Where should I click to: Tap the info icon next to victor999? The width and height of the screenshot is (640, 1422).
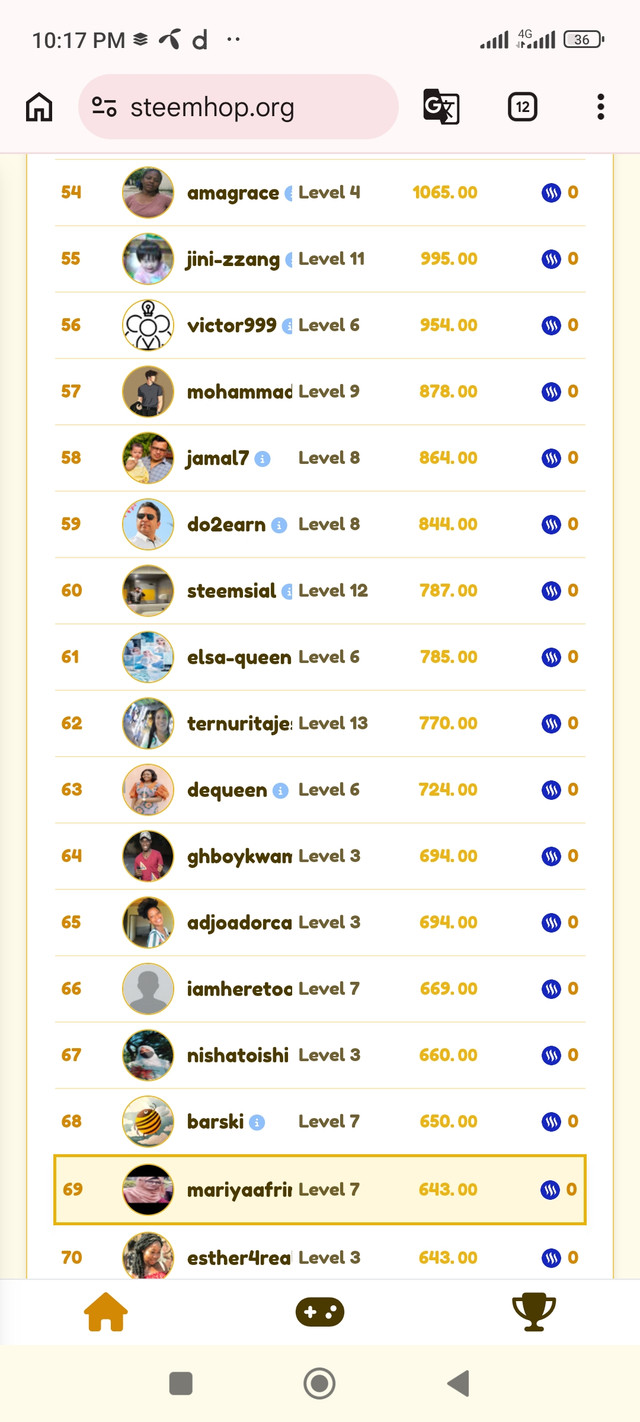point(287,326)
